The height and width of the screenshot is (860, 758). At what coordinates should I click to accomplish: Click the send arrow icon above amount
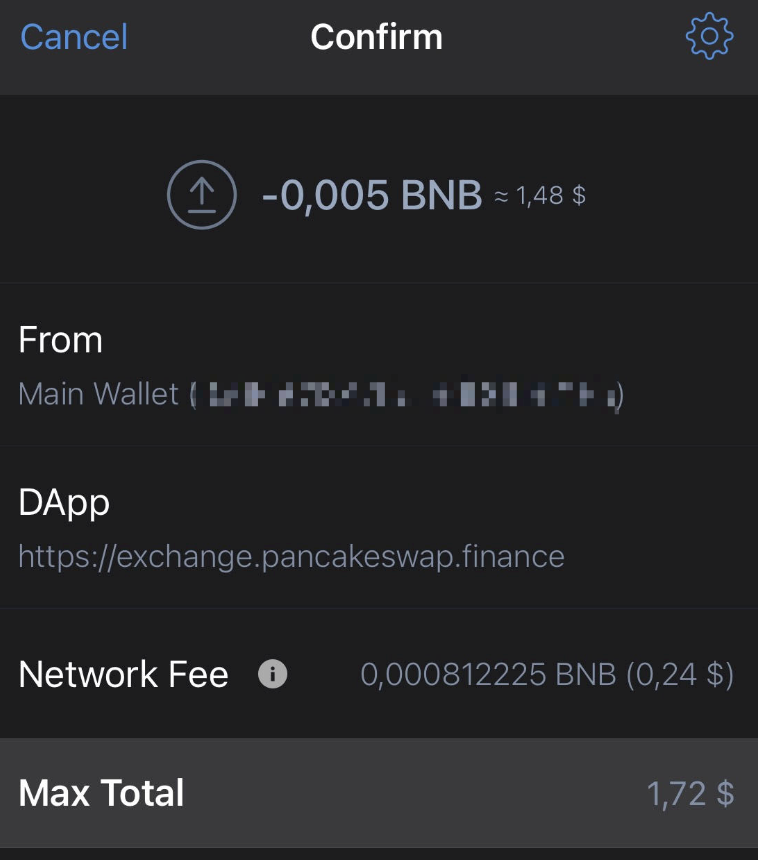click(201, 194)
